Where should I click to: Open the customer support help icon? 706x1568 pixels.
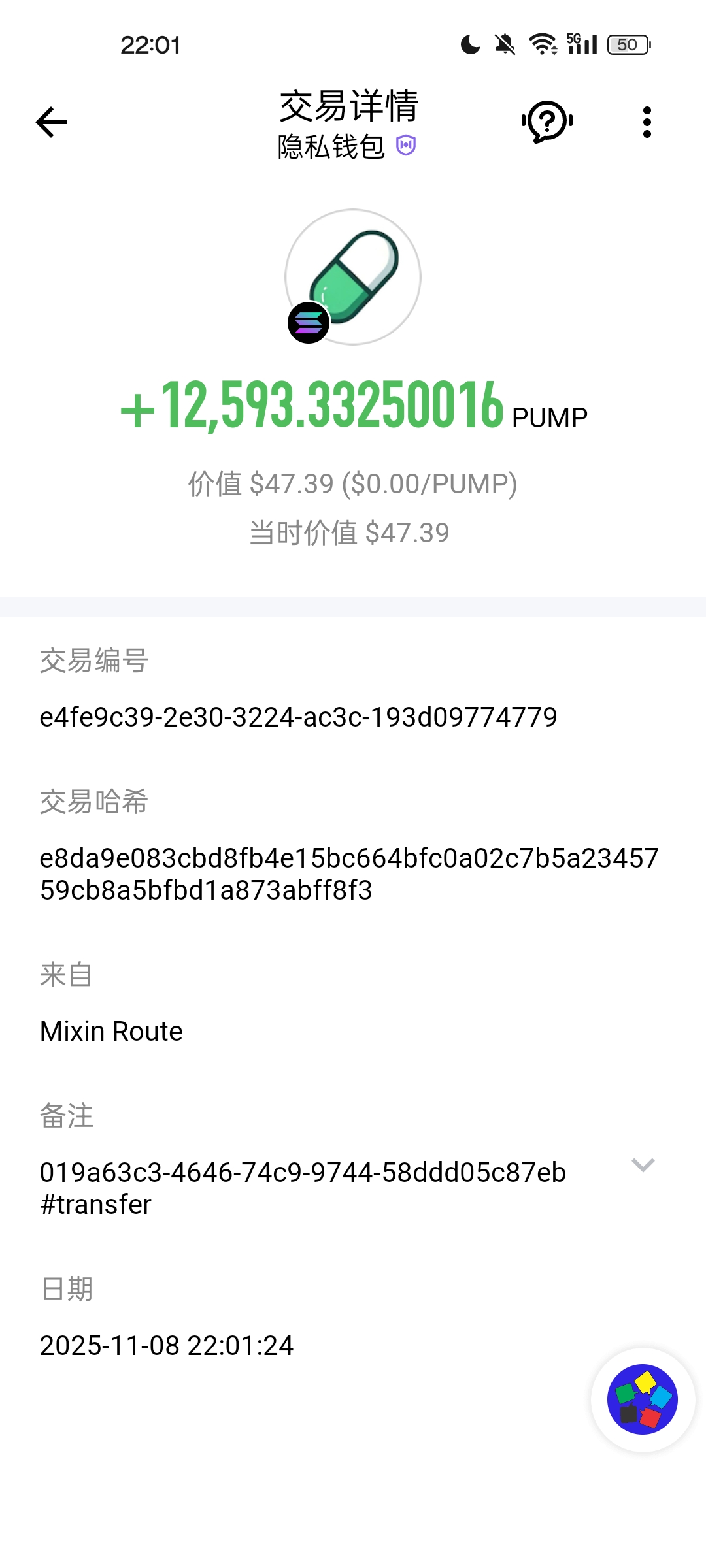click(x=547, y=122)
